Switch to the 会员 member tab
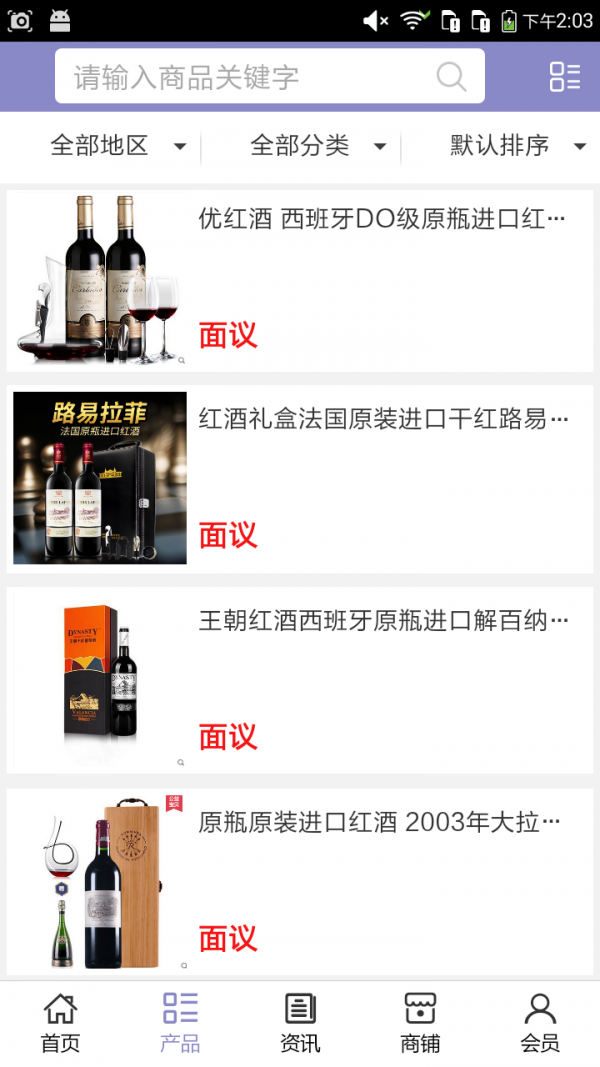 540,1023
